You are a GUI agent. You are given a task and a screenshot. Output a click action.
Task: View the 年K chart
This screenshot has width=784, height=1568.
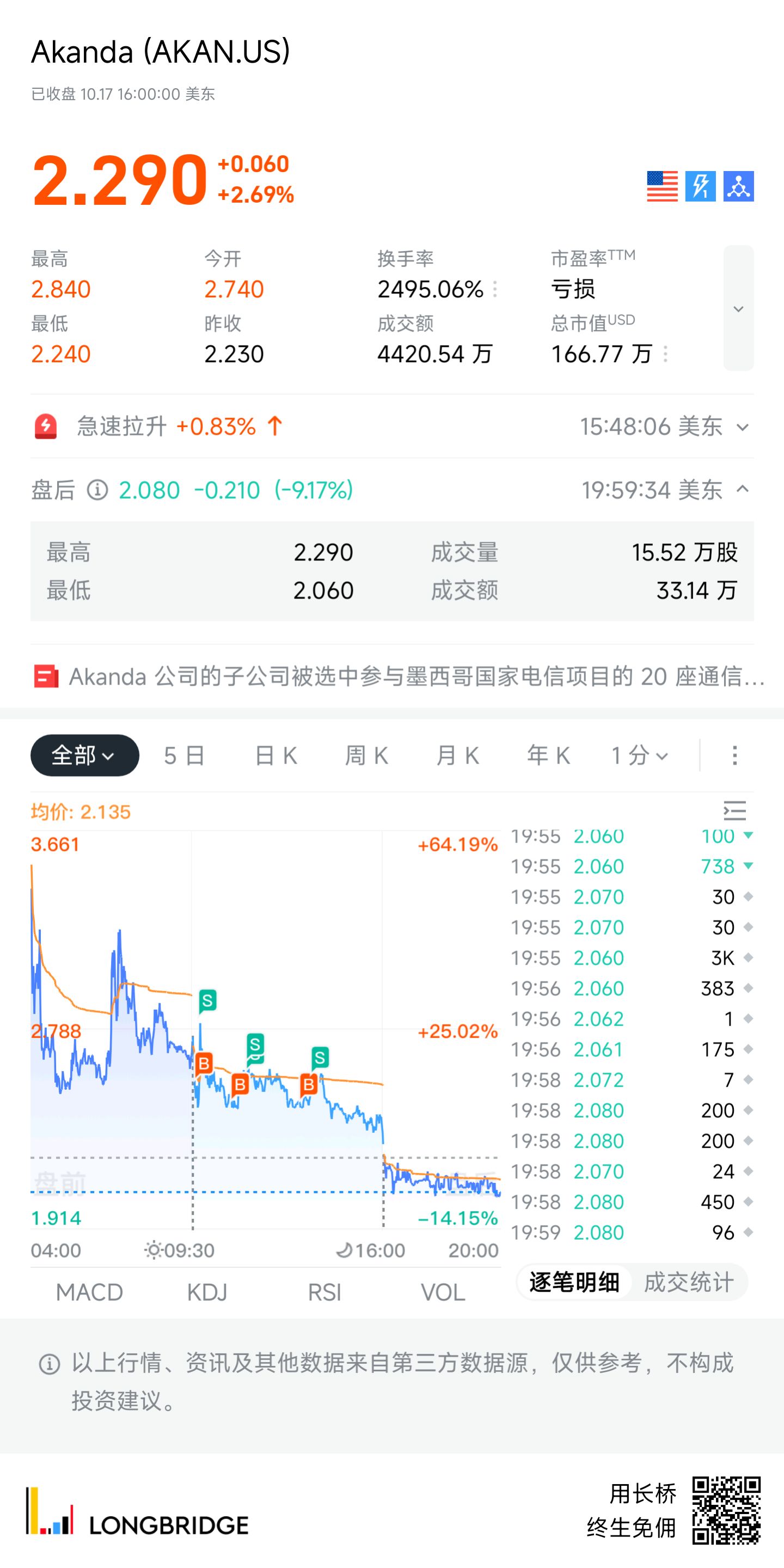548,755
